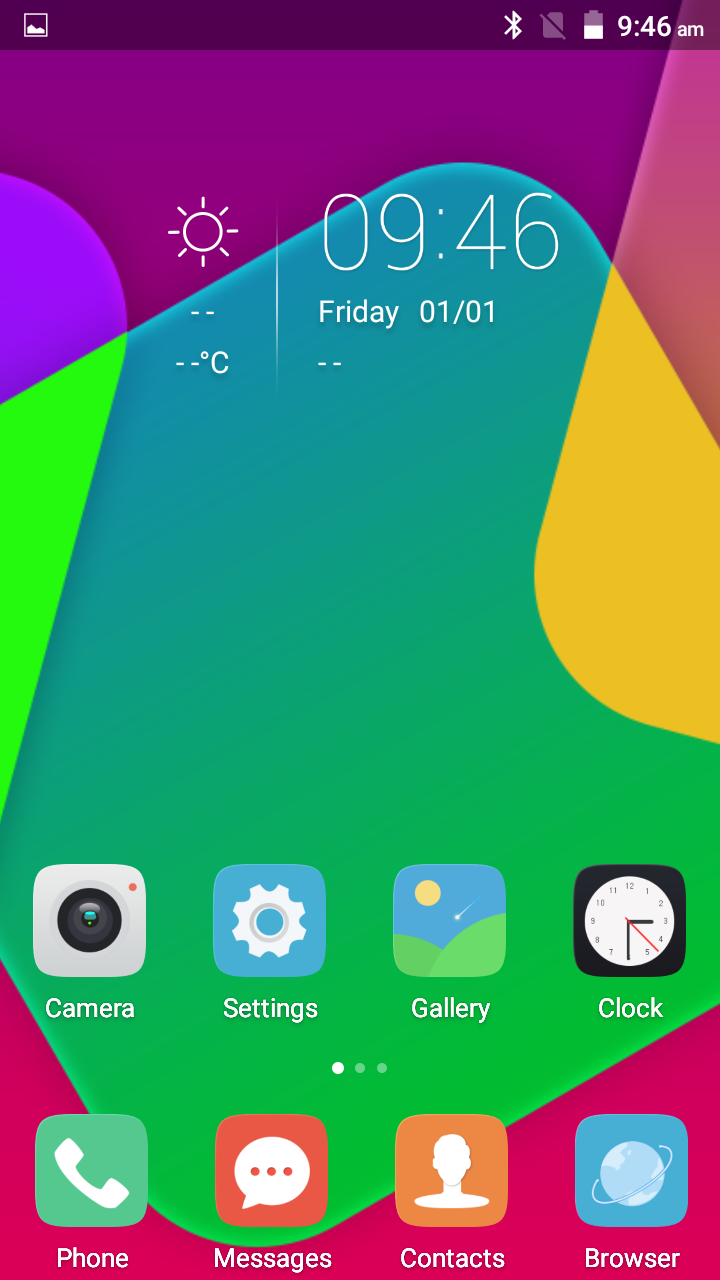Viewport: 720px width, 1280px height.
Task: Launch the Phone dialer
Action: tap(92, 1171)
